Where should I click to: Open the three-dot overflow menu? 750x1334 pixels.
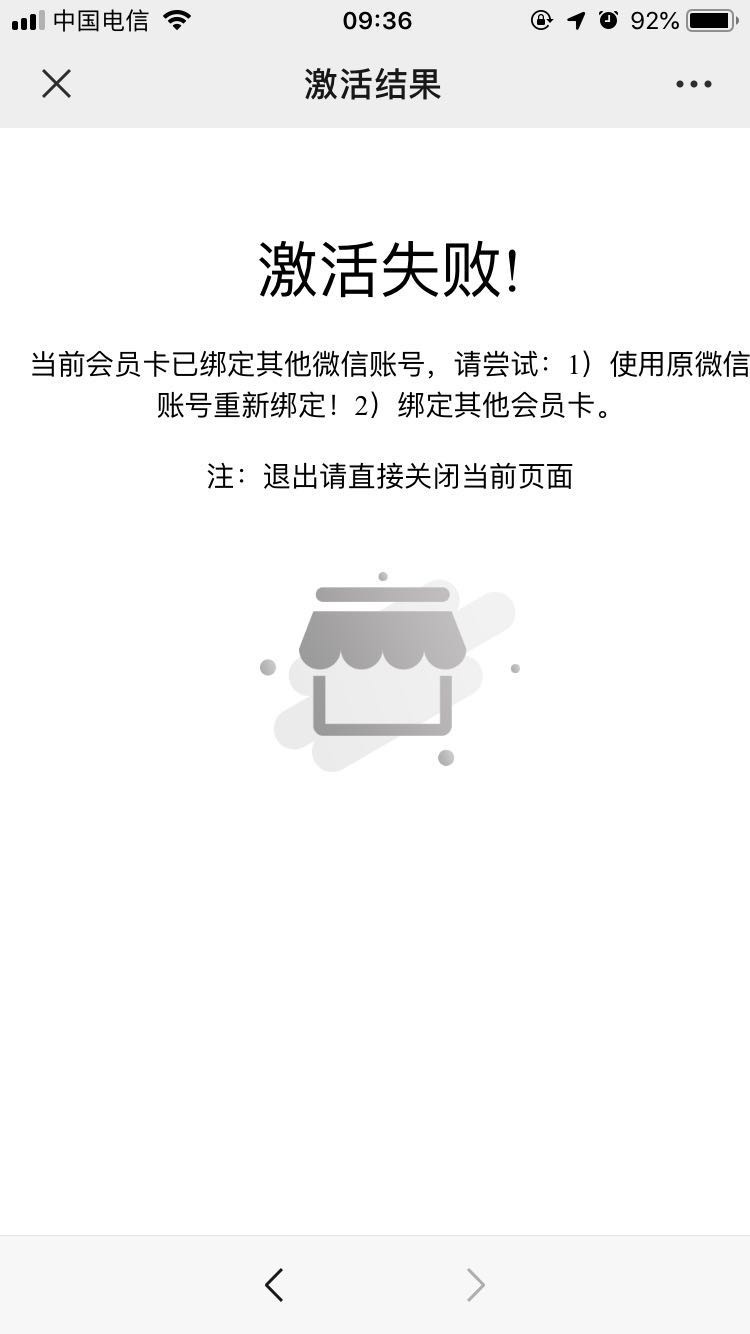[x=693, y=84]
